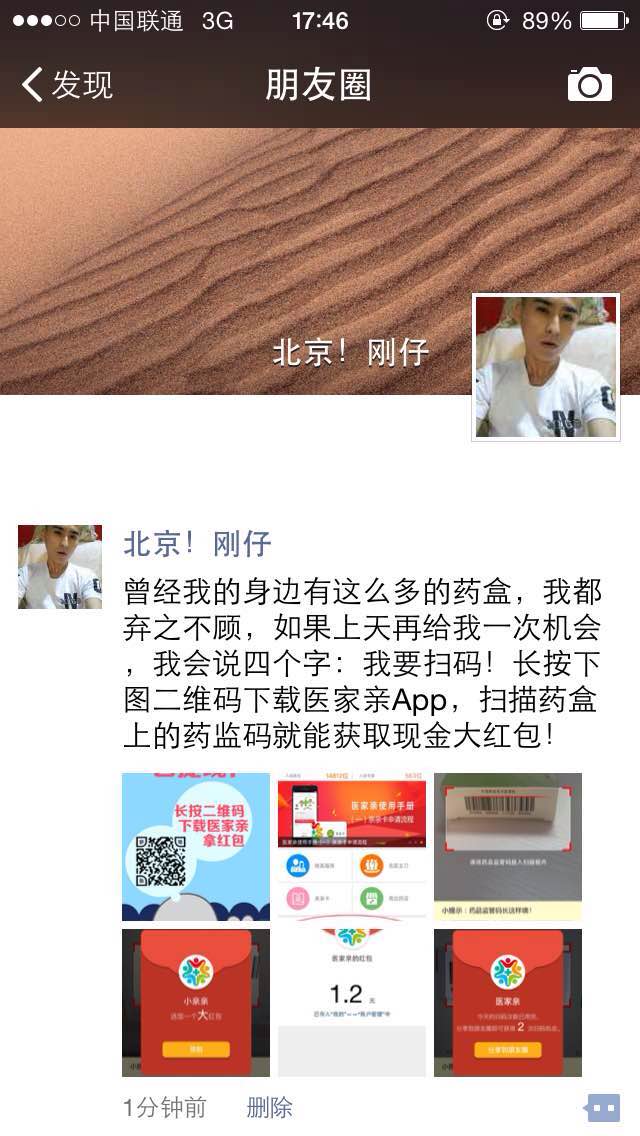
Task: Go back to 发现
Action: (x=68, y=86)
